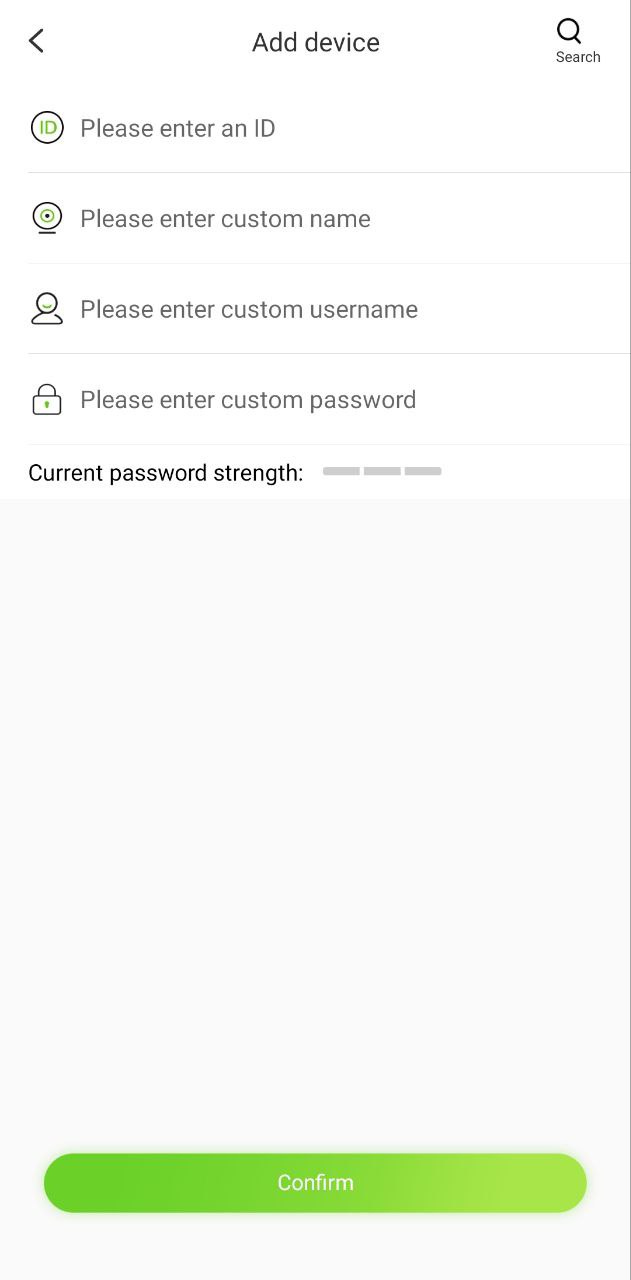The image size is (631, 1280).
Task: Focus the custom password field
Action: point(340,400)
